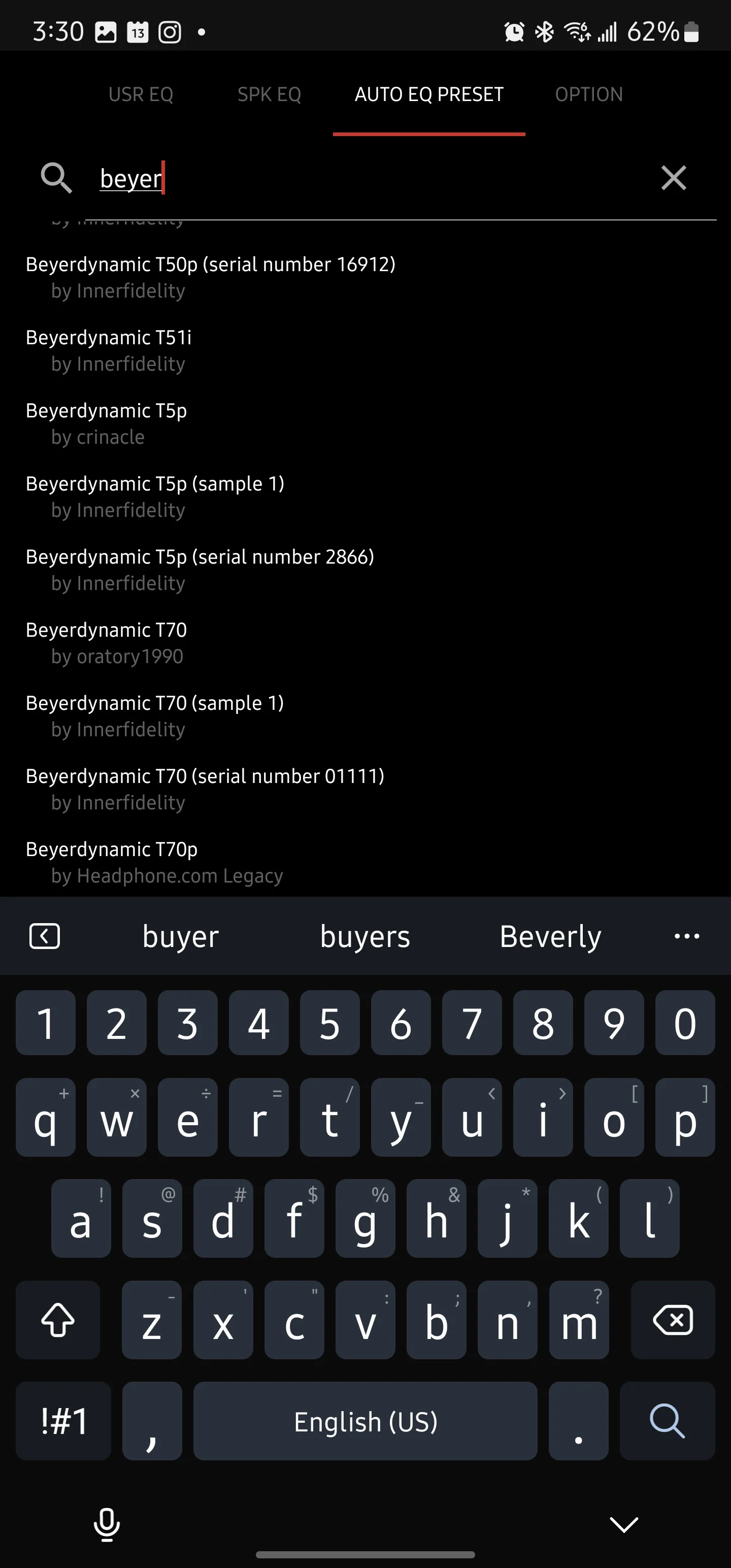Tap the left arrow icon in suggestion bar
Viewport: 731px width, 1568px height.
click(x=45, y=936)
